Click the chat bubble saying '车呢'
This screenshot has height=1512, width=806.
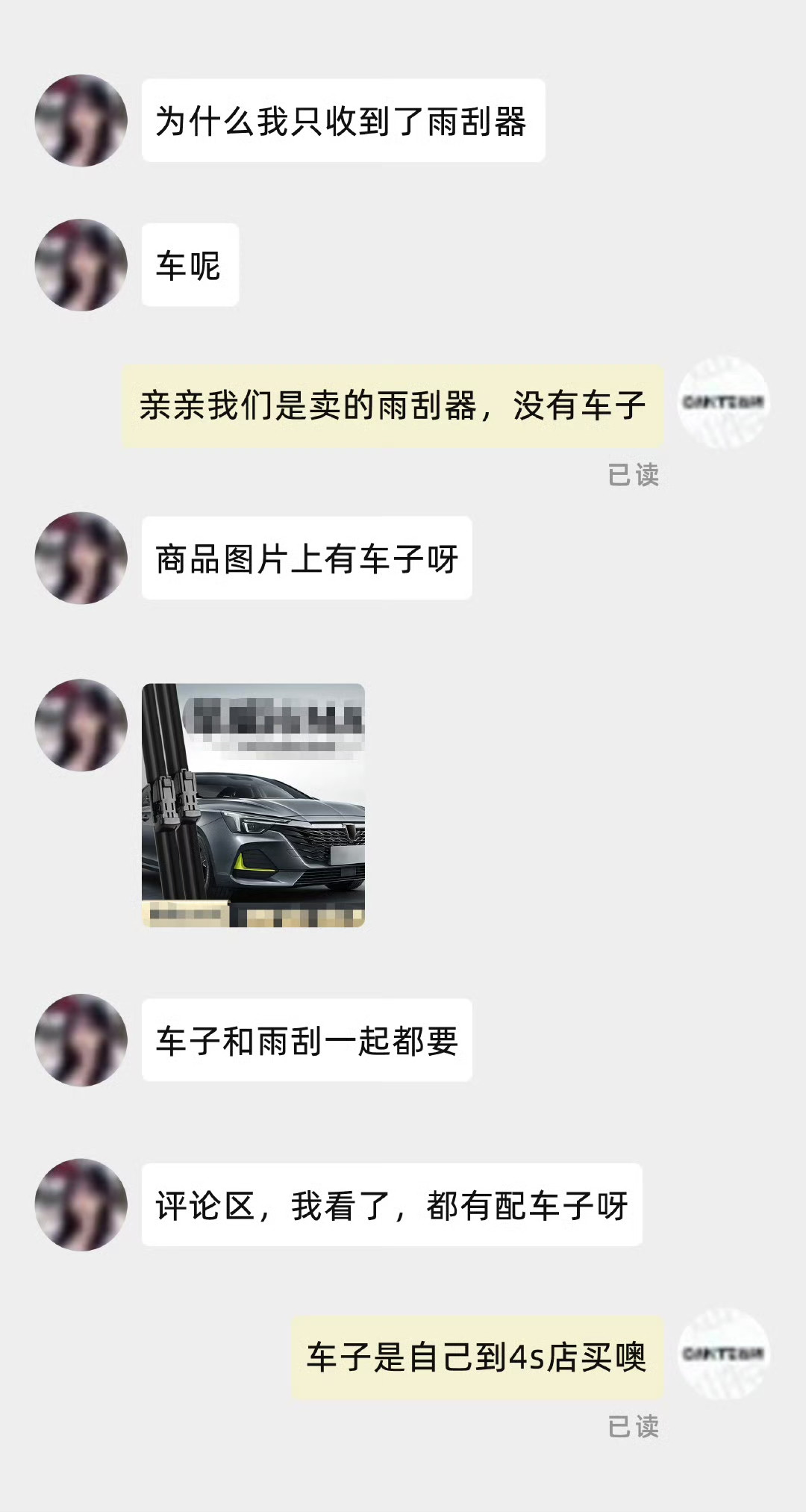click(x=189, y=265)
